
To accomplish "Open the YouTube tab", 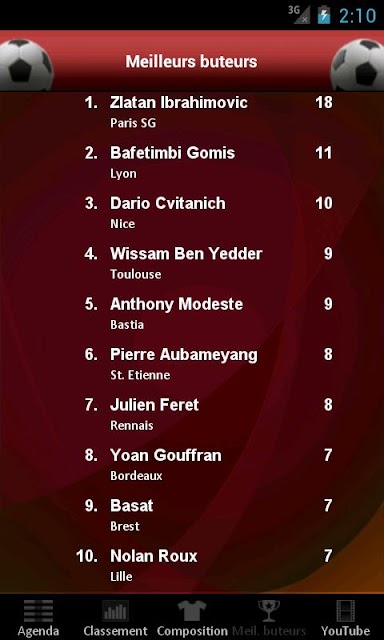I will pyautogui.click(x=345, y=617).
